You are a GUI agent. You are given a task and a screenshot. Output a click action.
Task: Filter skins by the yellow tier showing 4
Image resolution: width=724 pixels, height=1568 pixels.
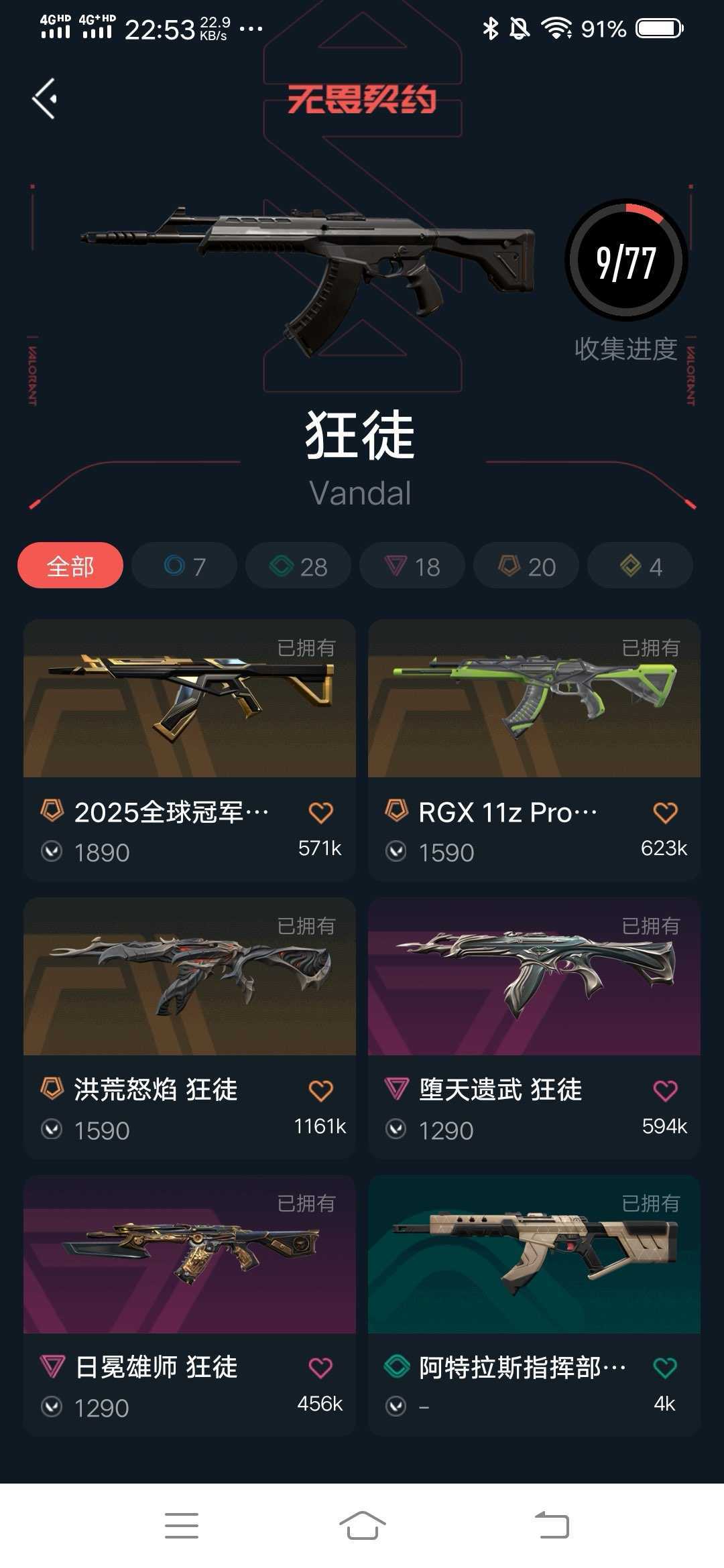[640, 566]
